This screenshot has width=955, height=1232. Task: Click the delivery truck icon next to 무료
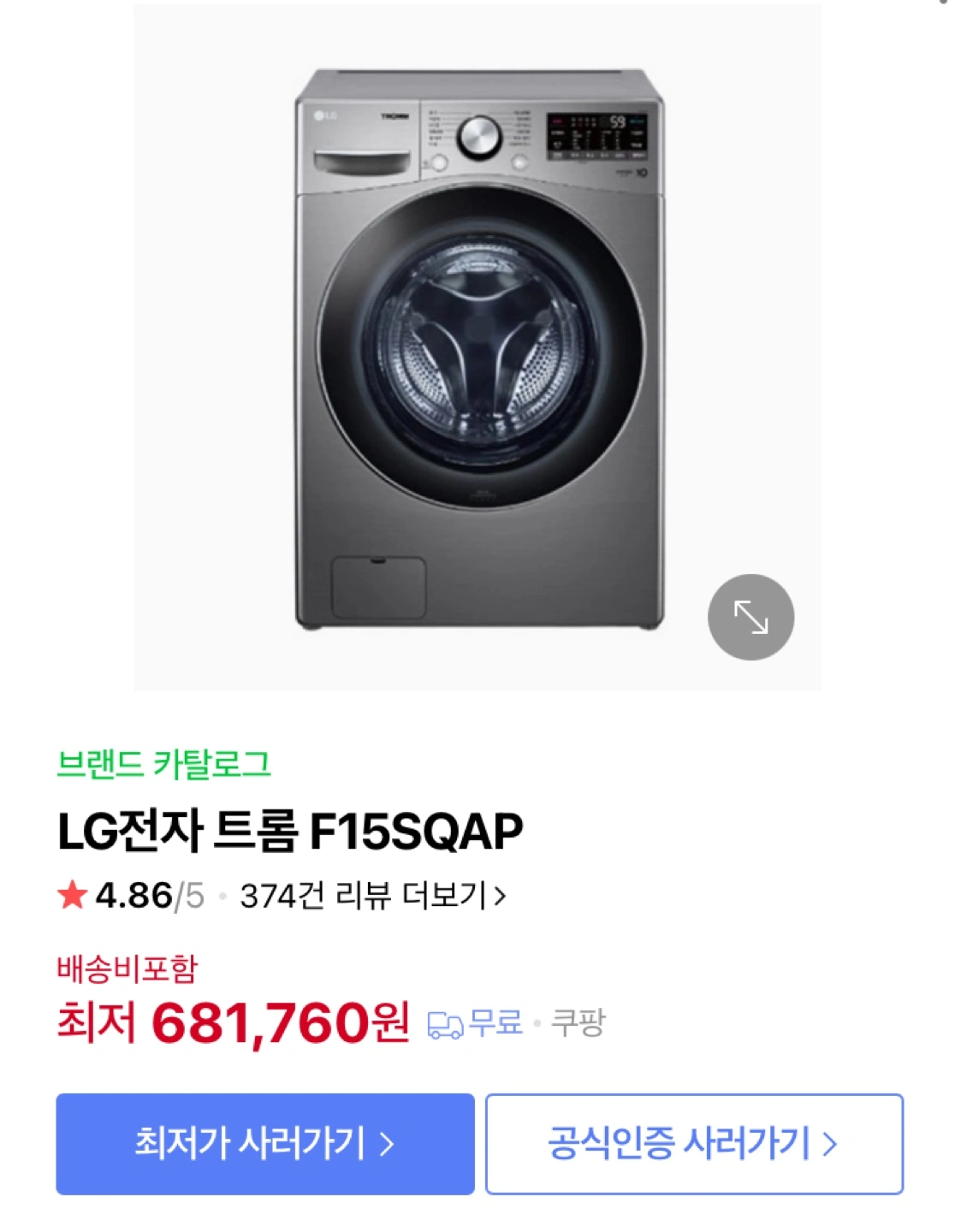[444, 1023]
